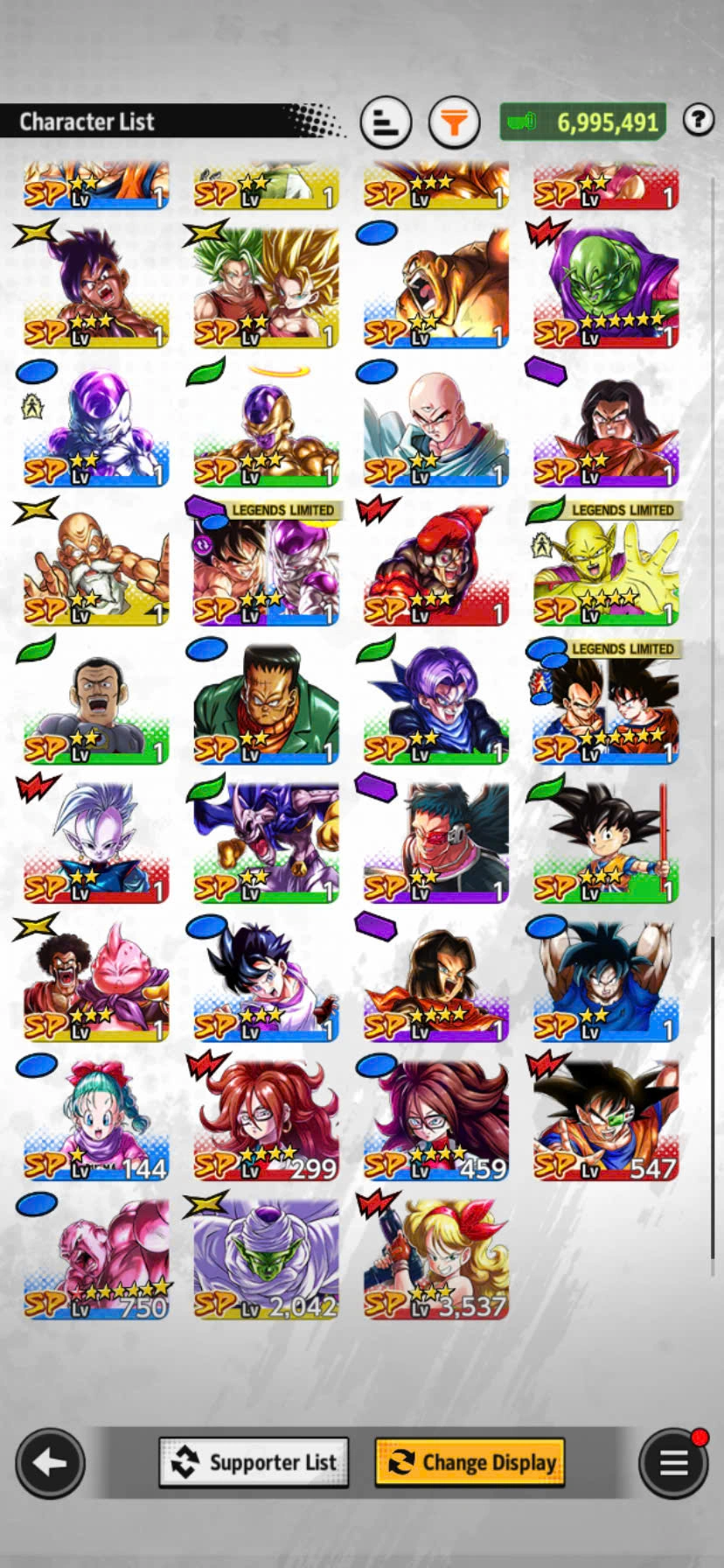Tap Change Display button

[470, 1462]
